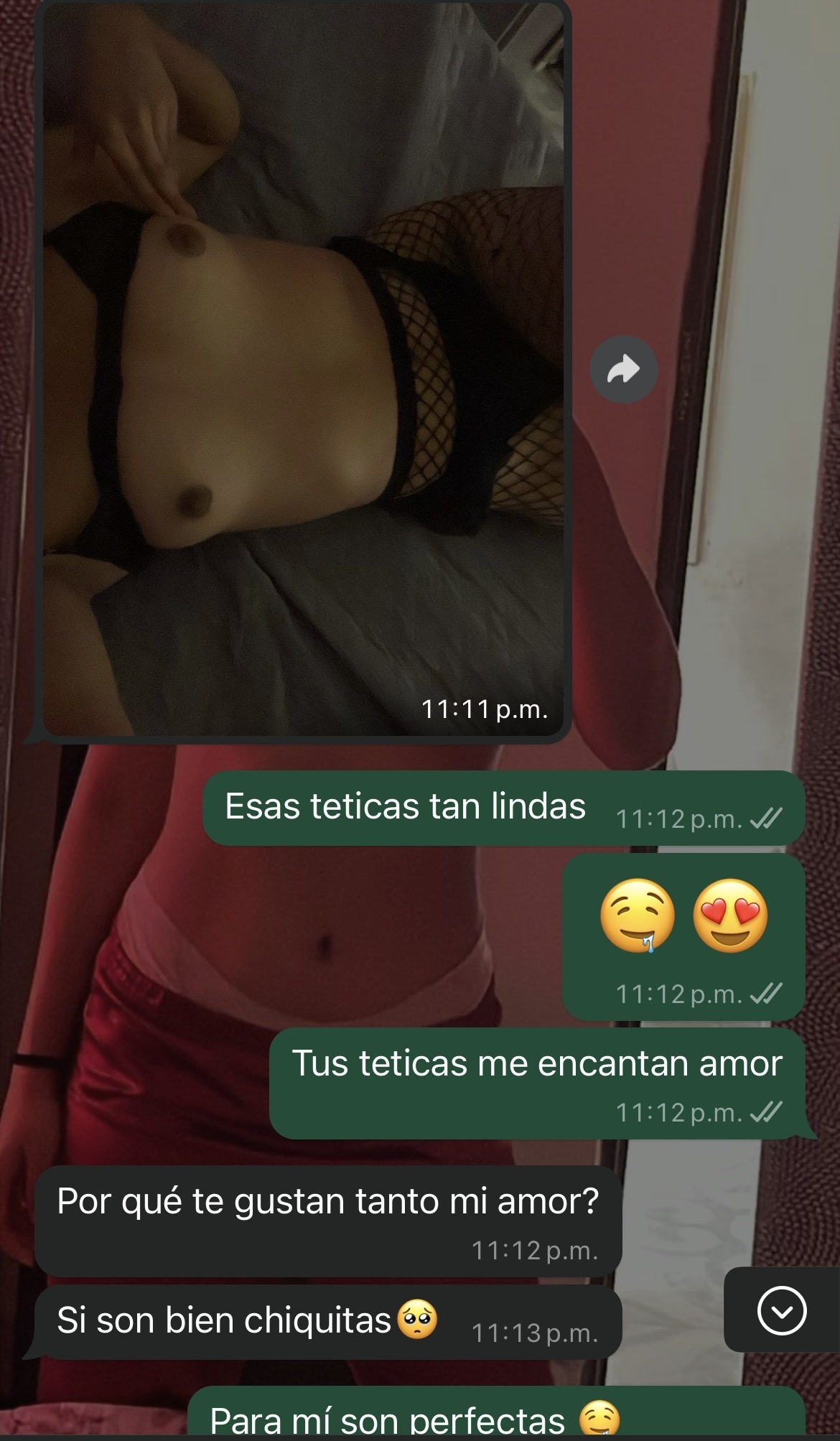This screenshot has height=1441, width=840.
Task: Jump to the latest messages with the down arrow
Action: 781,1311
